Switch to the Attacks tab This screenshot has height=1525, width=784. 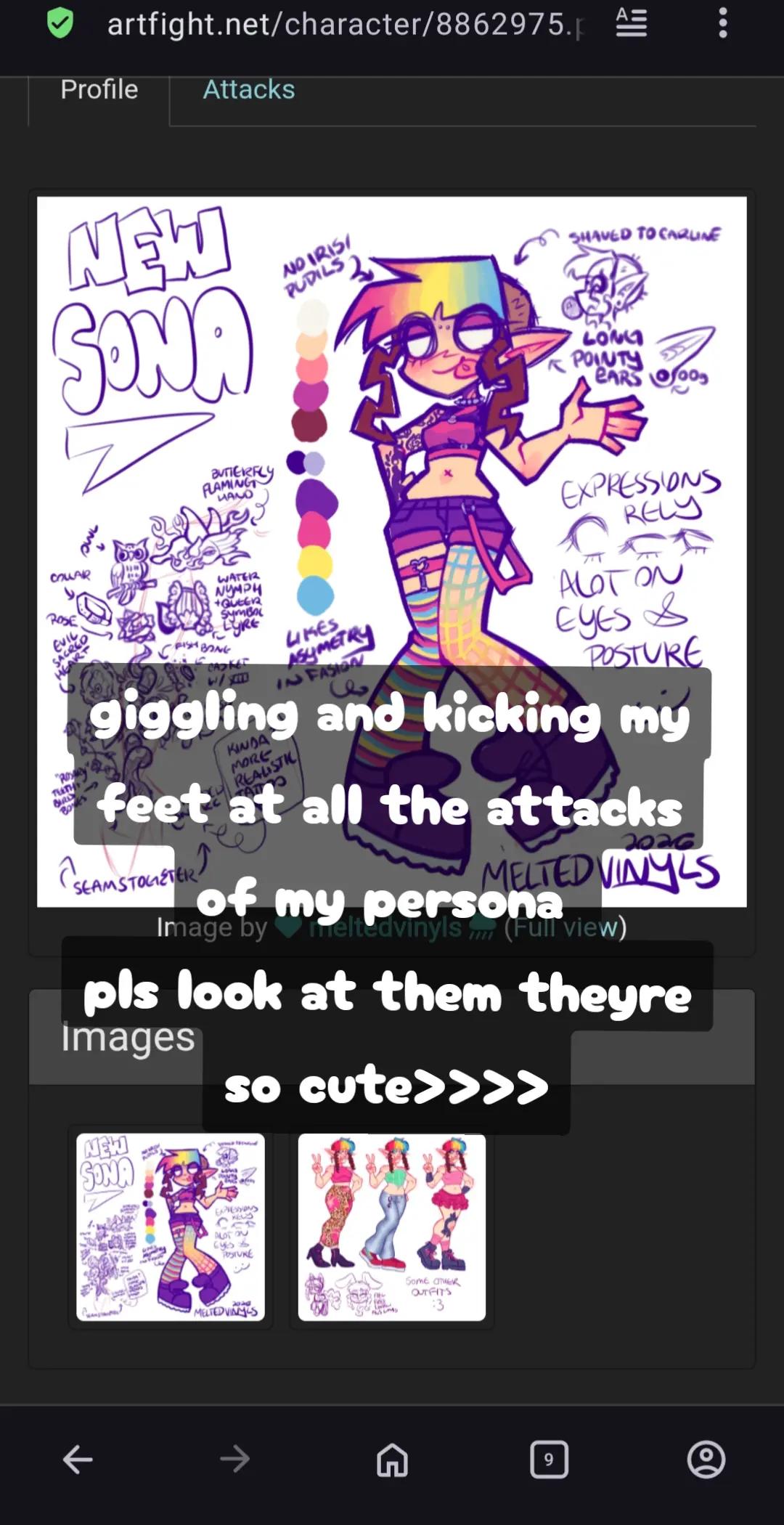[249, 90]
